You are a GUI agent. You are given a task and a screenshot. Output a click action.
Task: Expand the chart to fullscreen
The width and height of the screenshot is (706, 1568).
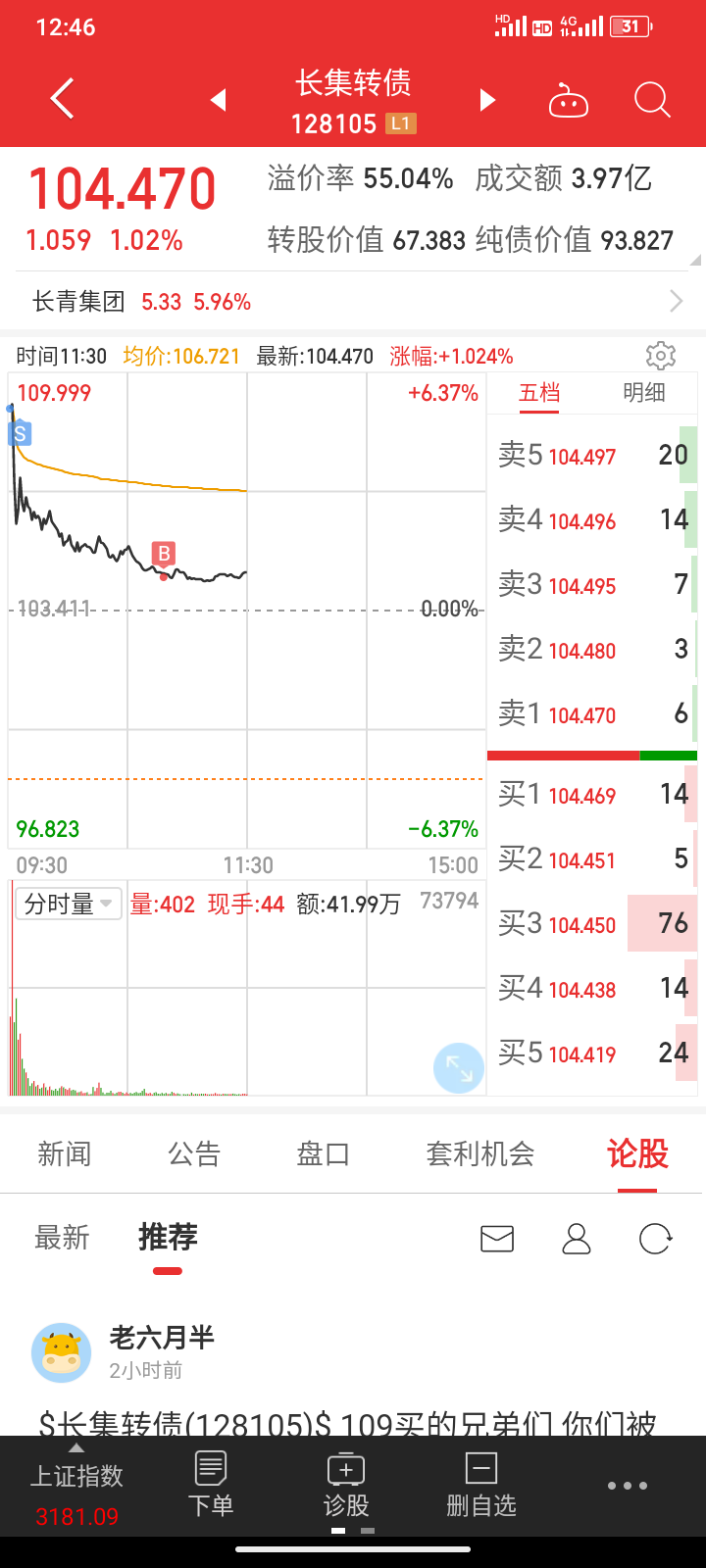point(459,1067)
